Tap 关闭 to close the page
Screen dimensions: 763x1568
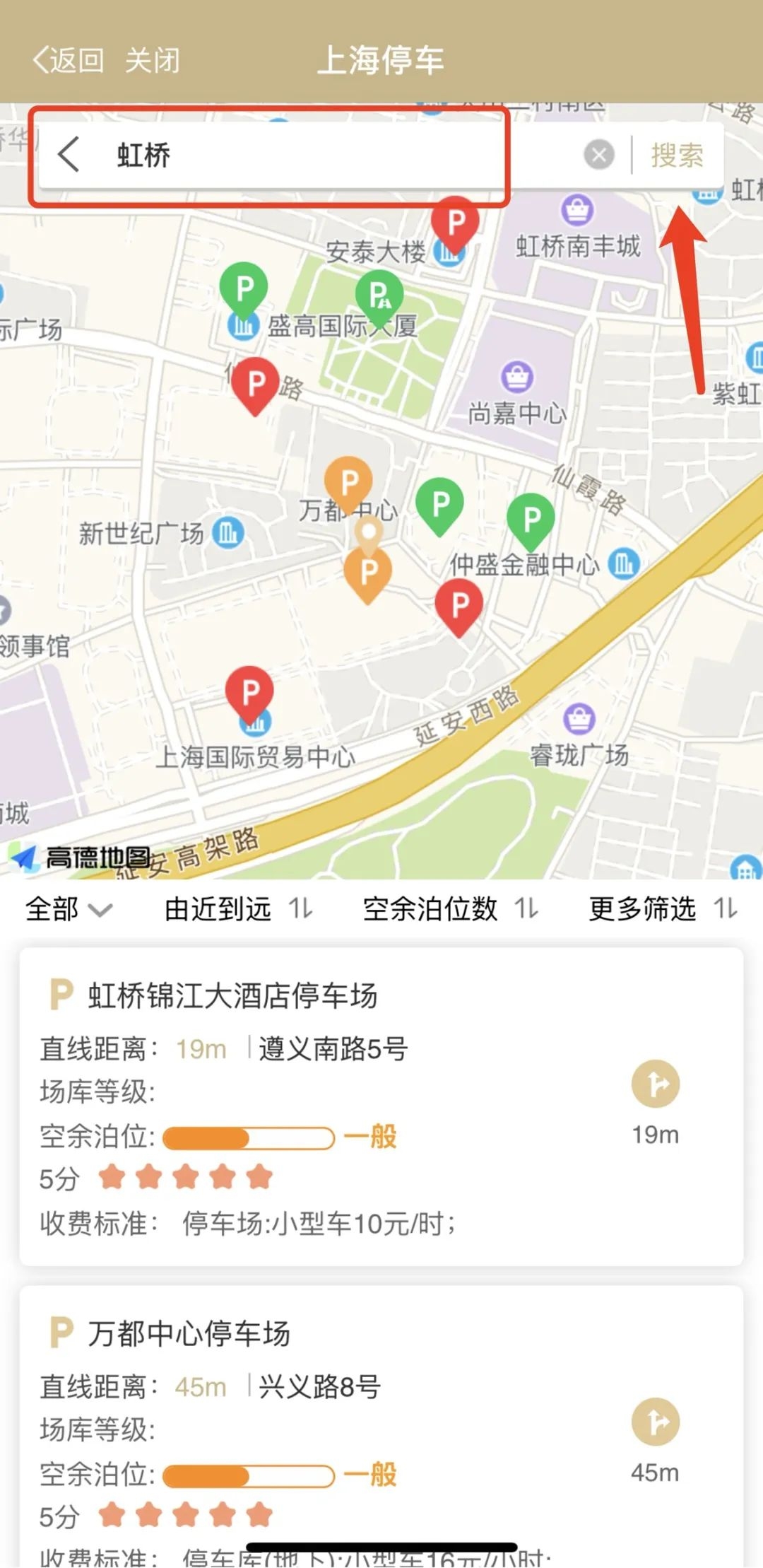pos(152,60)
